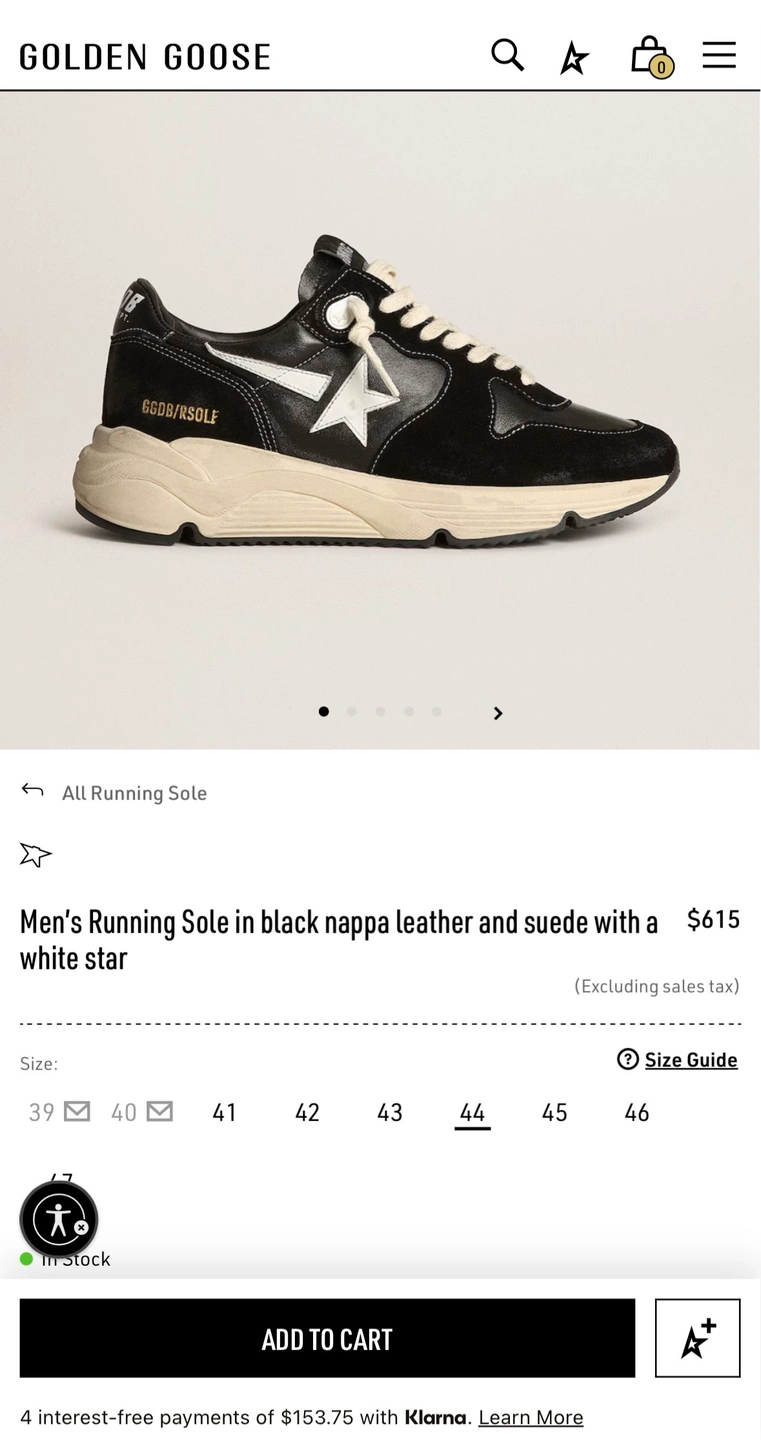The image size is (761, 1440).
Task: Open the shopping bag
Action: click(x=650, y=56)
